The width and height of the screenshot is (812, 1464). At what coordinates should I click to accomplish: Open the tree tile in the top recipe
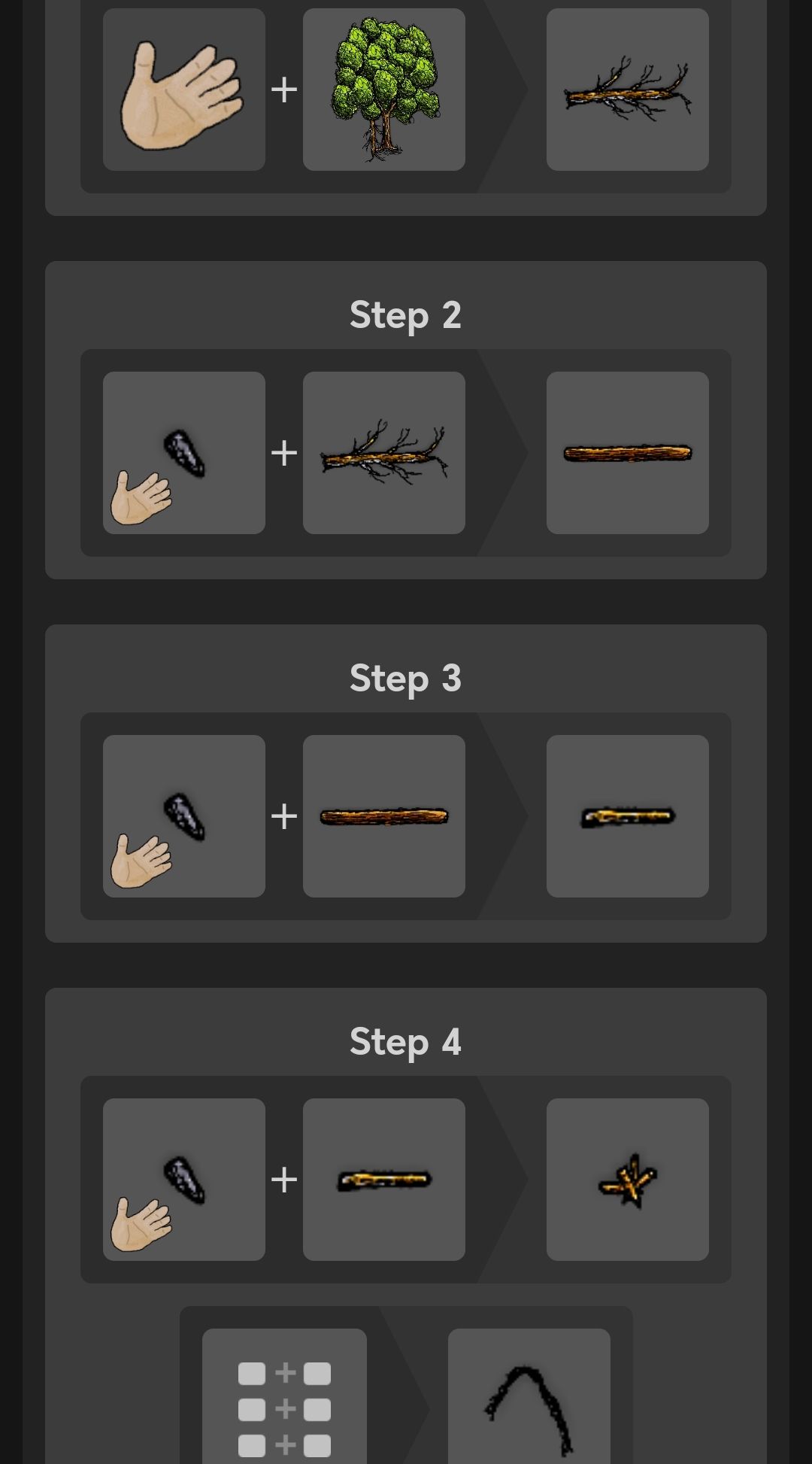pos(383,90)
